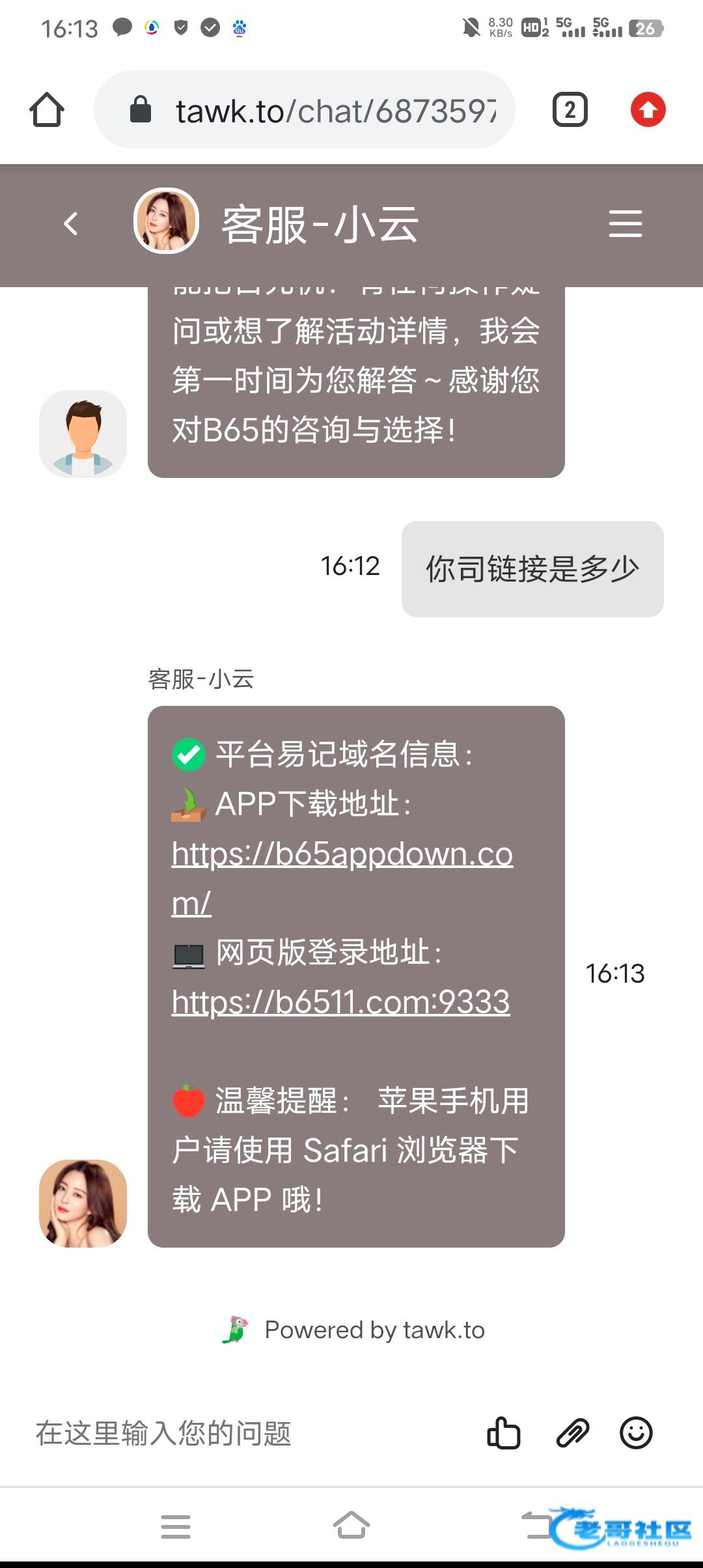Attach a file with the paperclip
The image size is (703, 1568).
572,1433
